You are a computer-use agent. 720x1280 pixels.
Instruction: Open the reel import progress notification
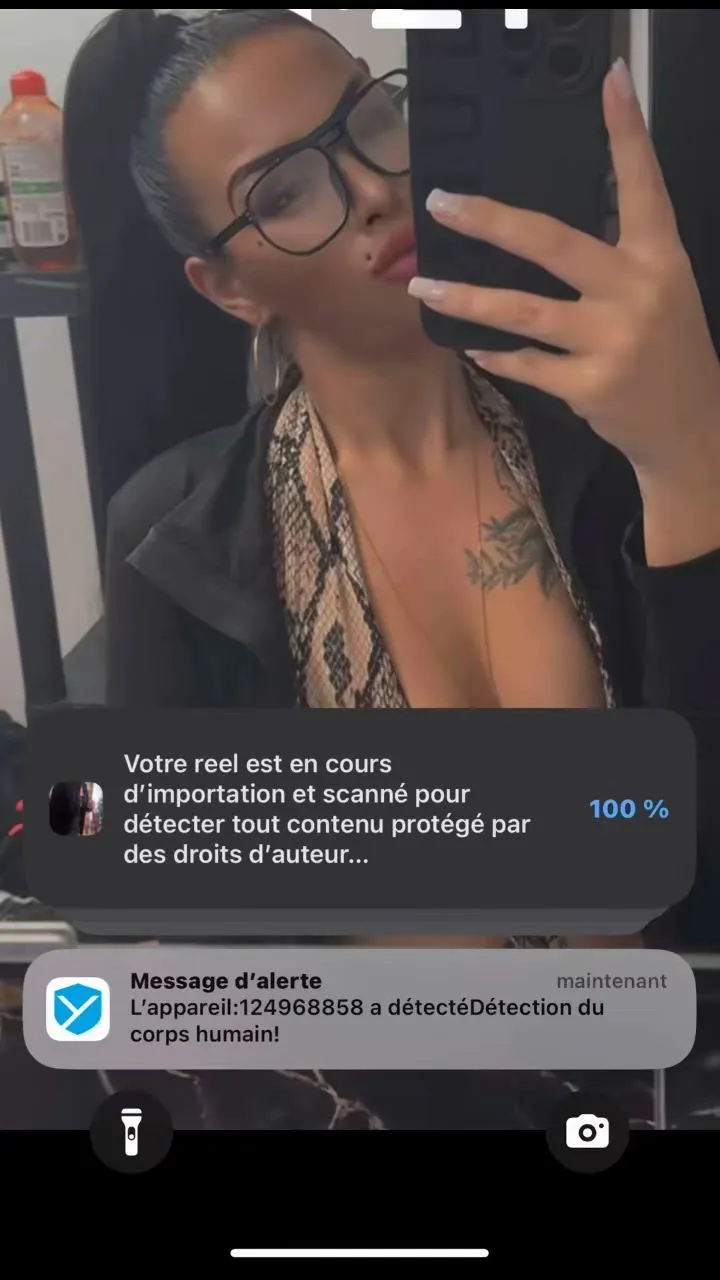(358, 809)
